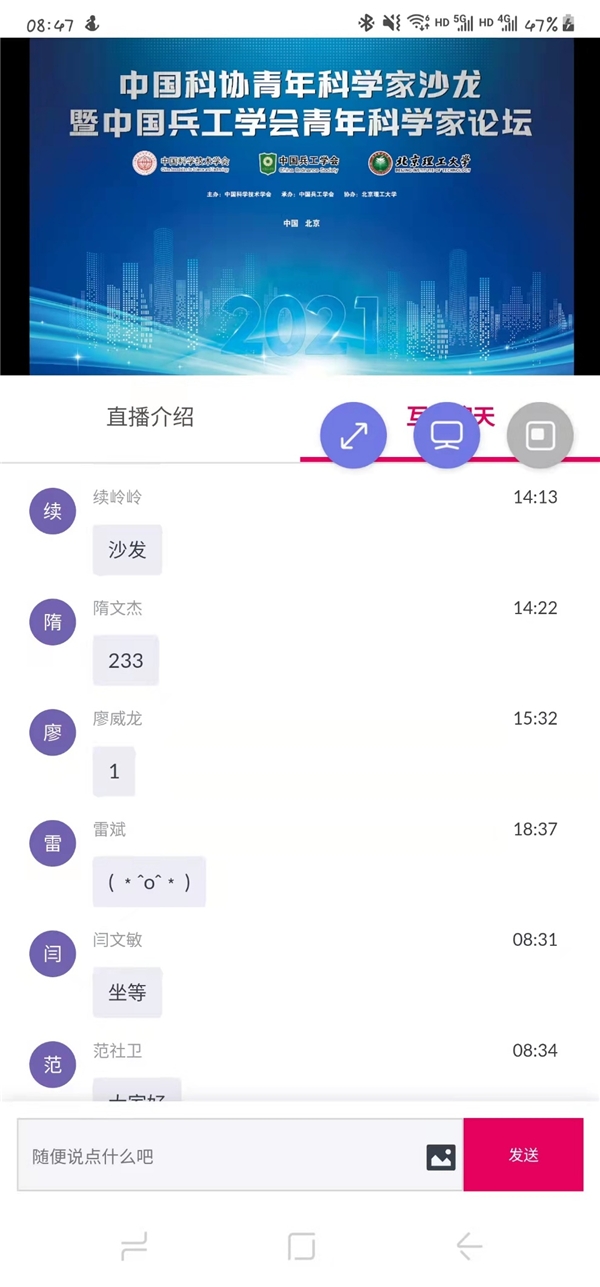Viewport: 600px width, 1287px height.
Task: Focus the 随便说点什么吧 message field
Action: click(x=220, y=1156)
